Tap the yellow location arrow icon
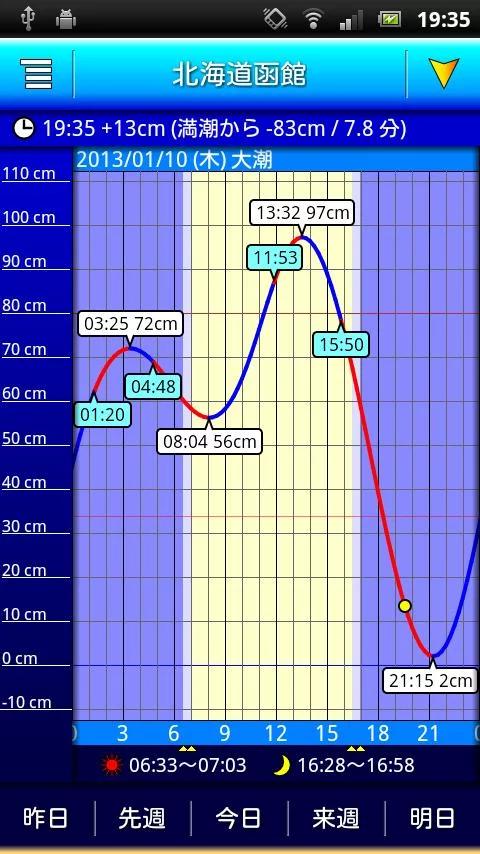The height and width of the screenshot is (854, 480). 443,73
